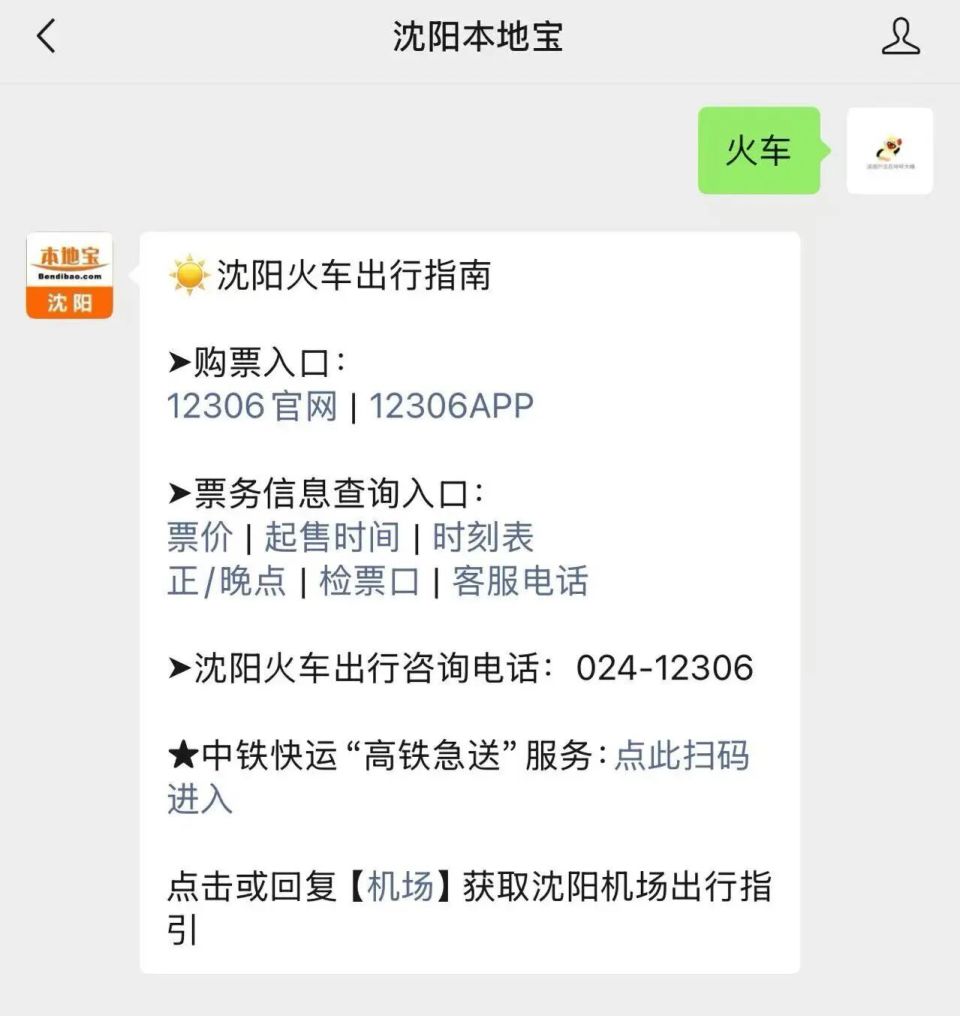Click your own user avatar
Viewport: 960px width, 1016px height.
click(x=890, y=152)
